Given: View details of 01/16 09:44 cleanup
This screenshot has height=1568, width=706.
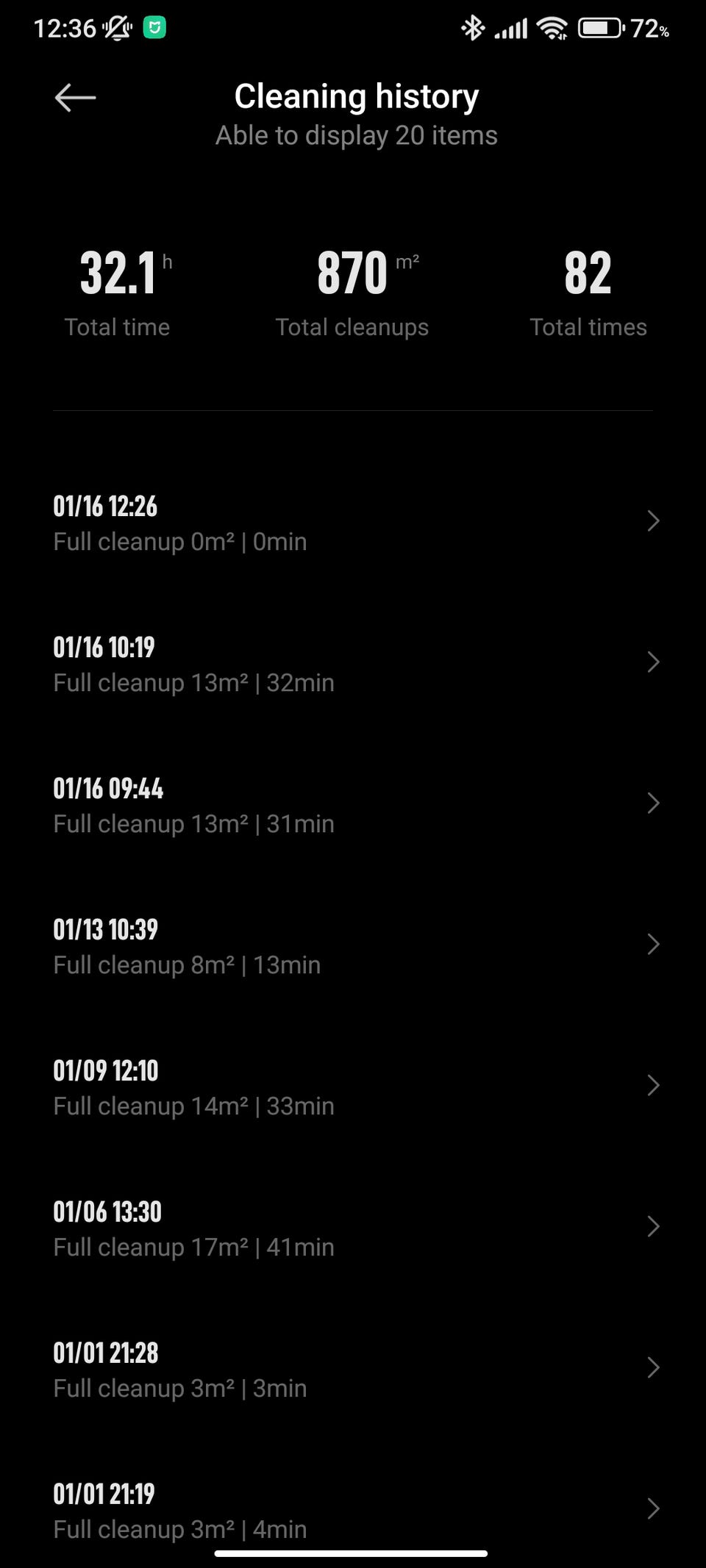Looking at the screenshot, I should pos(353,804).
